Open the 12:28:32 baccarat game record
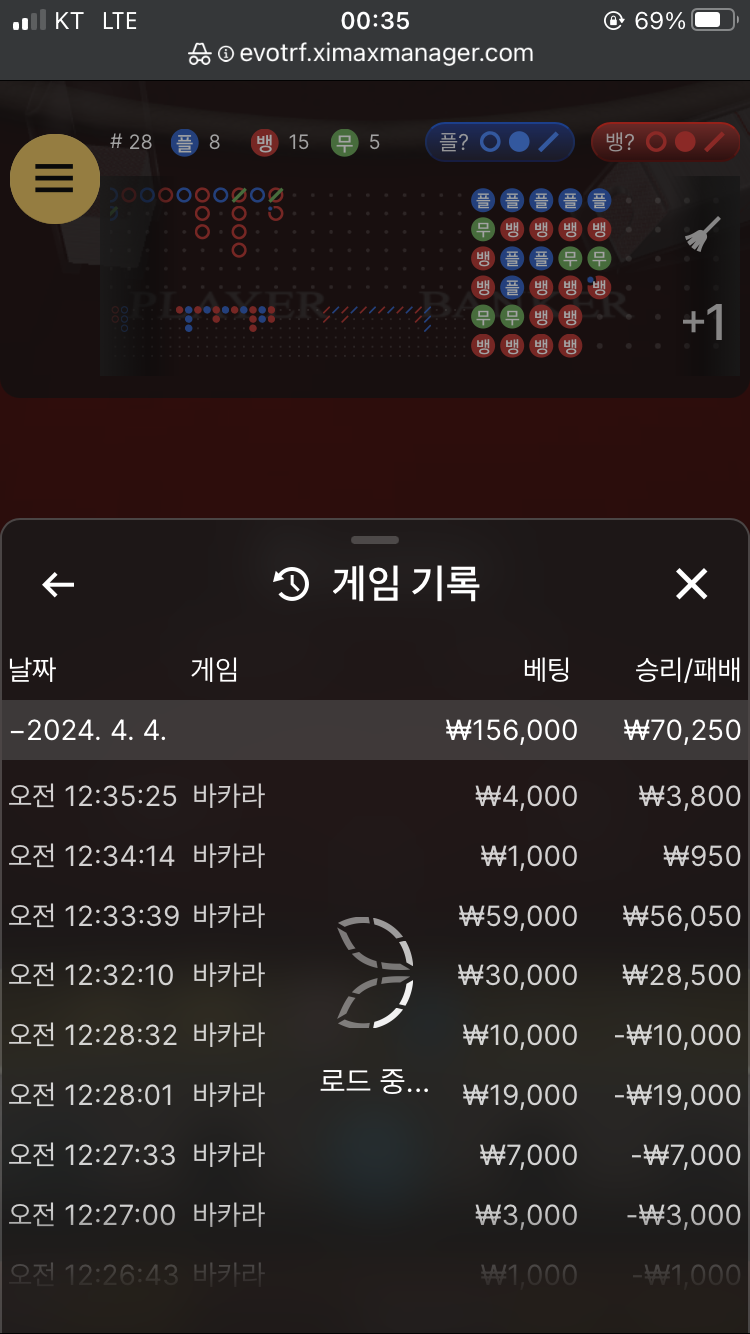This screenshot has width=750, height=1334. click(374, 1035)
